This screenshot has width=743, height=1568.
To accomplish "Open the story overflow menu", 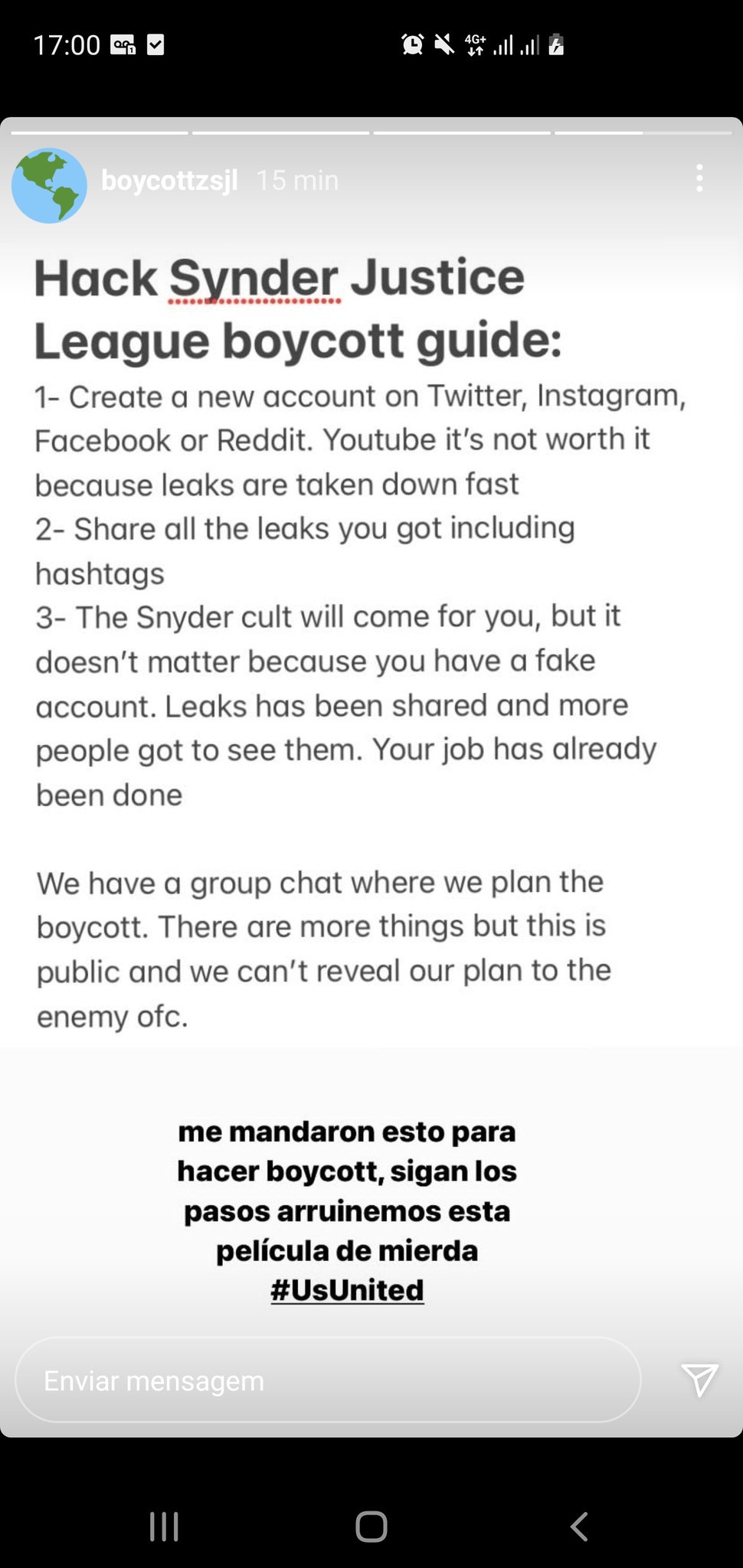I will 699,178.
